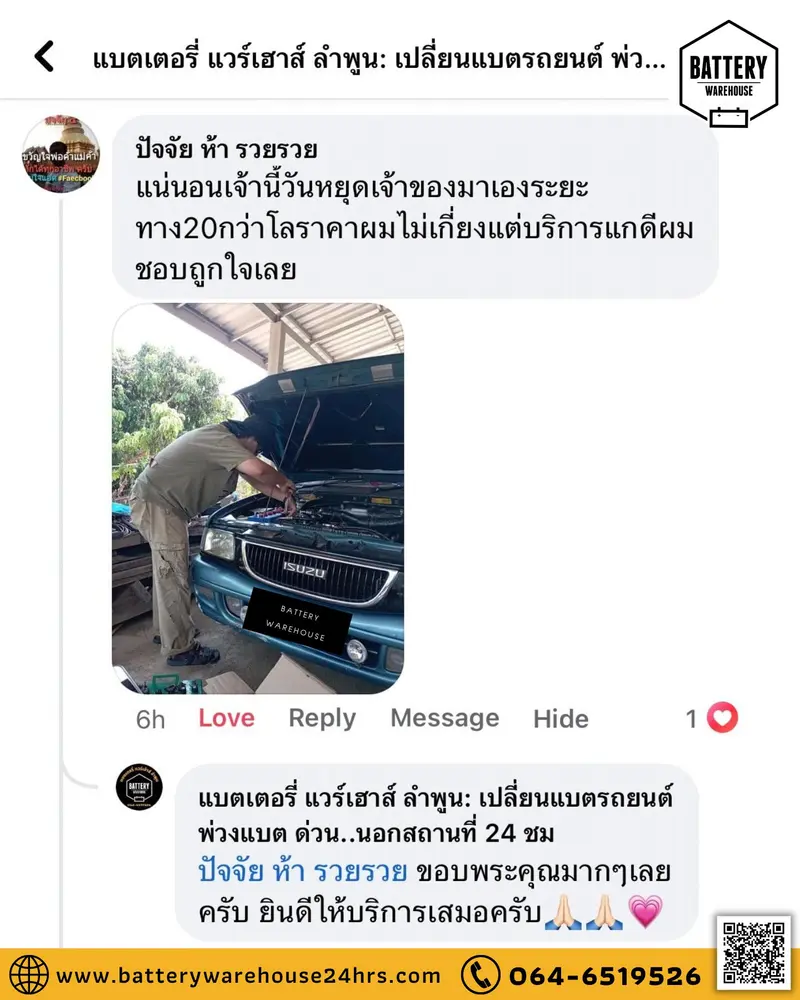Click the Reply link below the photo

tap(322, 718)
